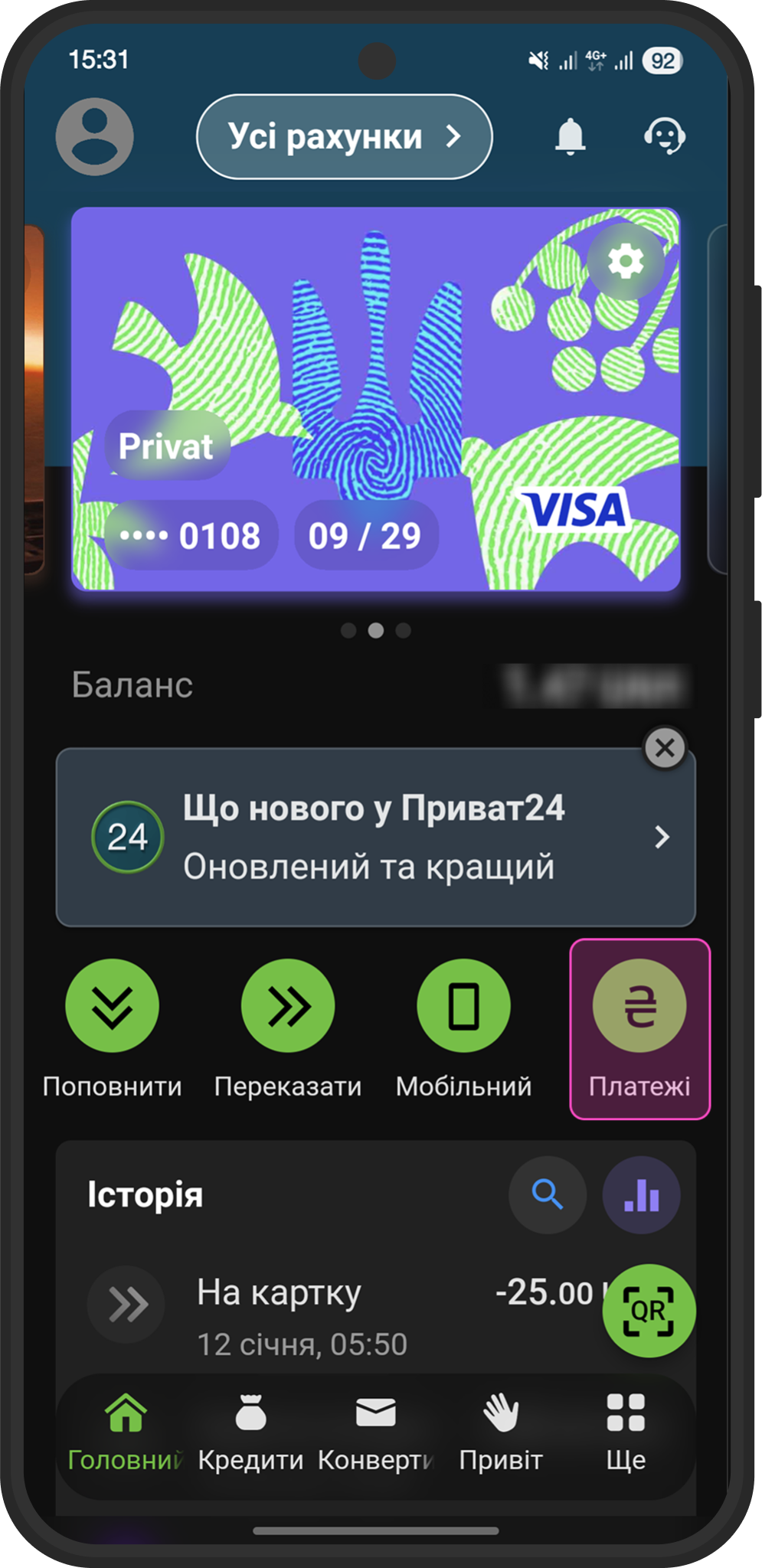Open card settings gear
The width and height of the screenshot is (762, 1568).
click(626, 262)
